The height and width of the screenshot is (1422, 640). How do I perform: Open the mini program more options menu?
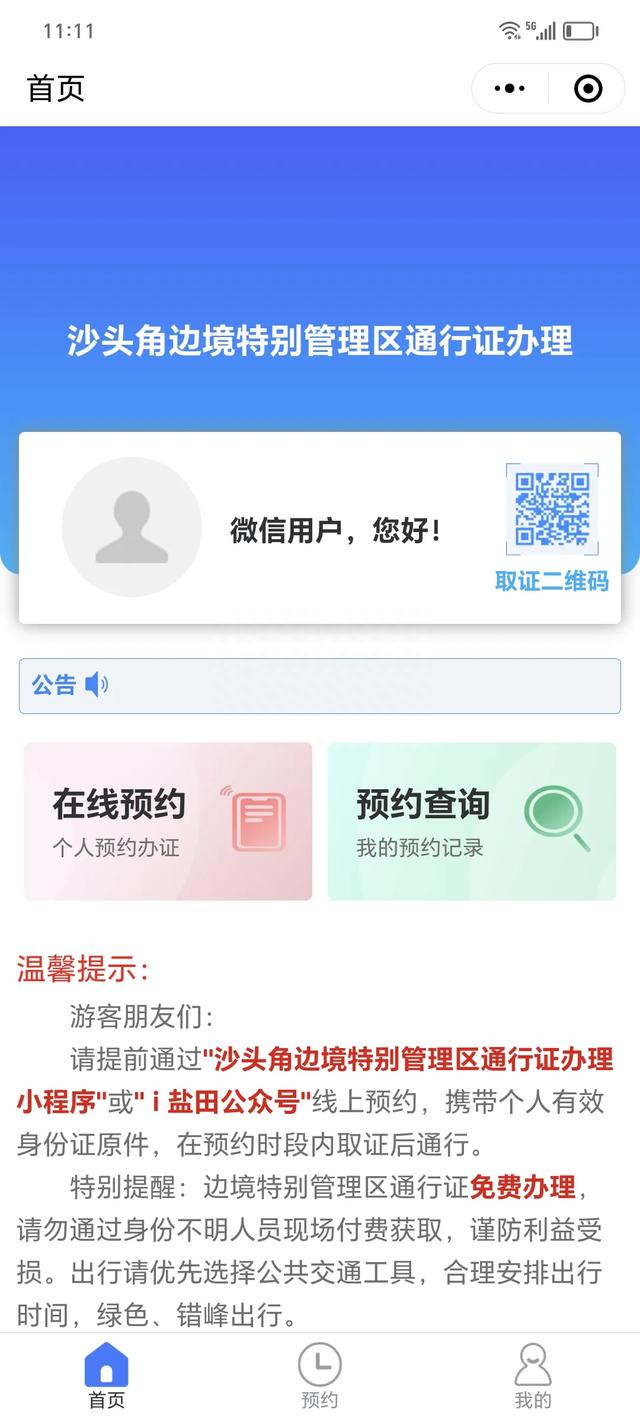510,89
